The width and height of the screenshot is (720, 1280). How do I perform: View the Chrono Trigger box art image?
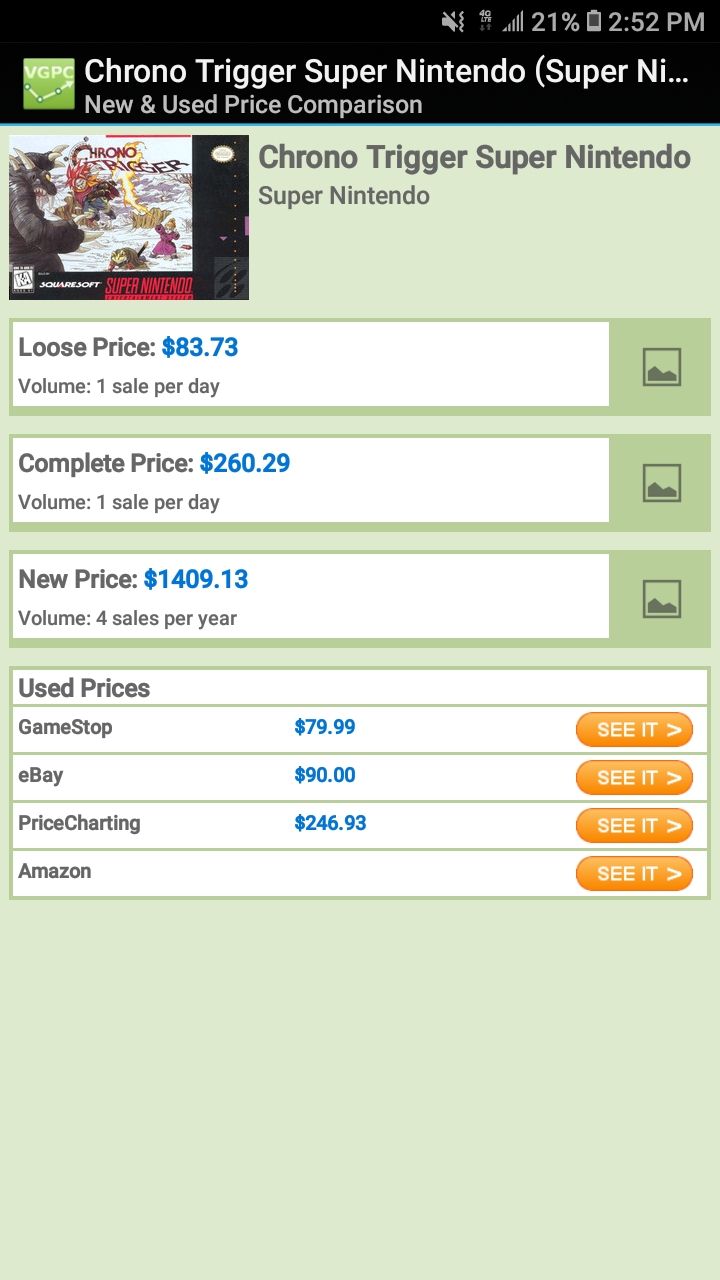129,218
